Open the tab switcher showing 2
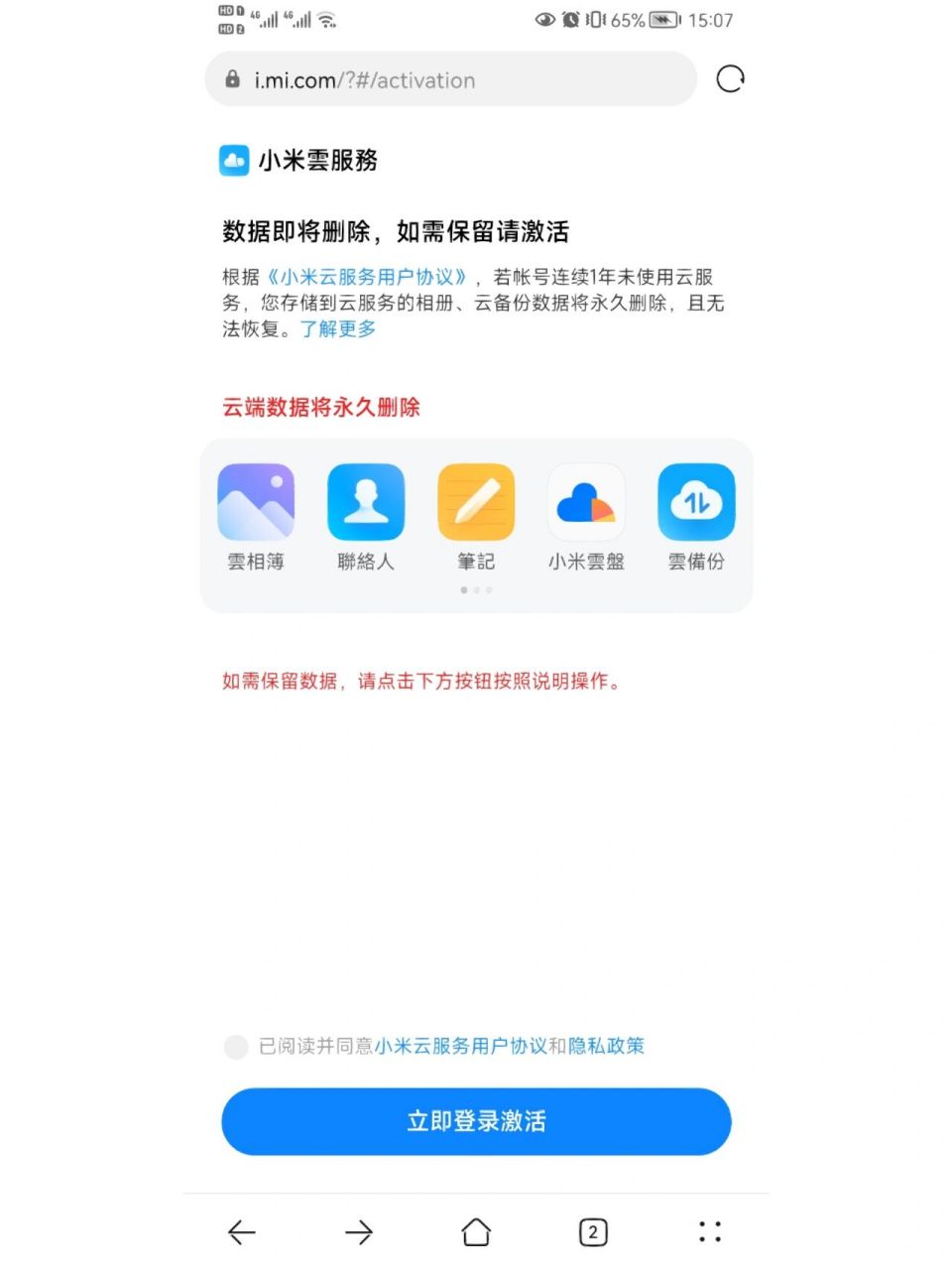 point(593,1231)
